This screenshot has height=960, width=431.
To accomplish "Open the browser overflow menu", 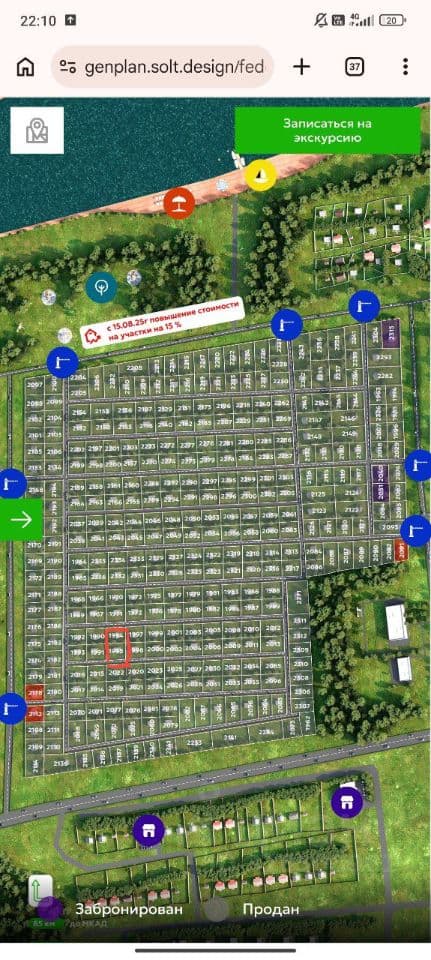I will pyautogui.click(x=405, y=67).
